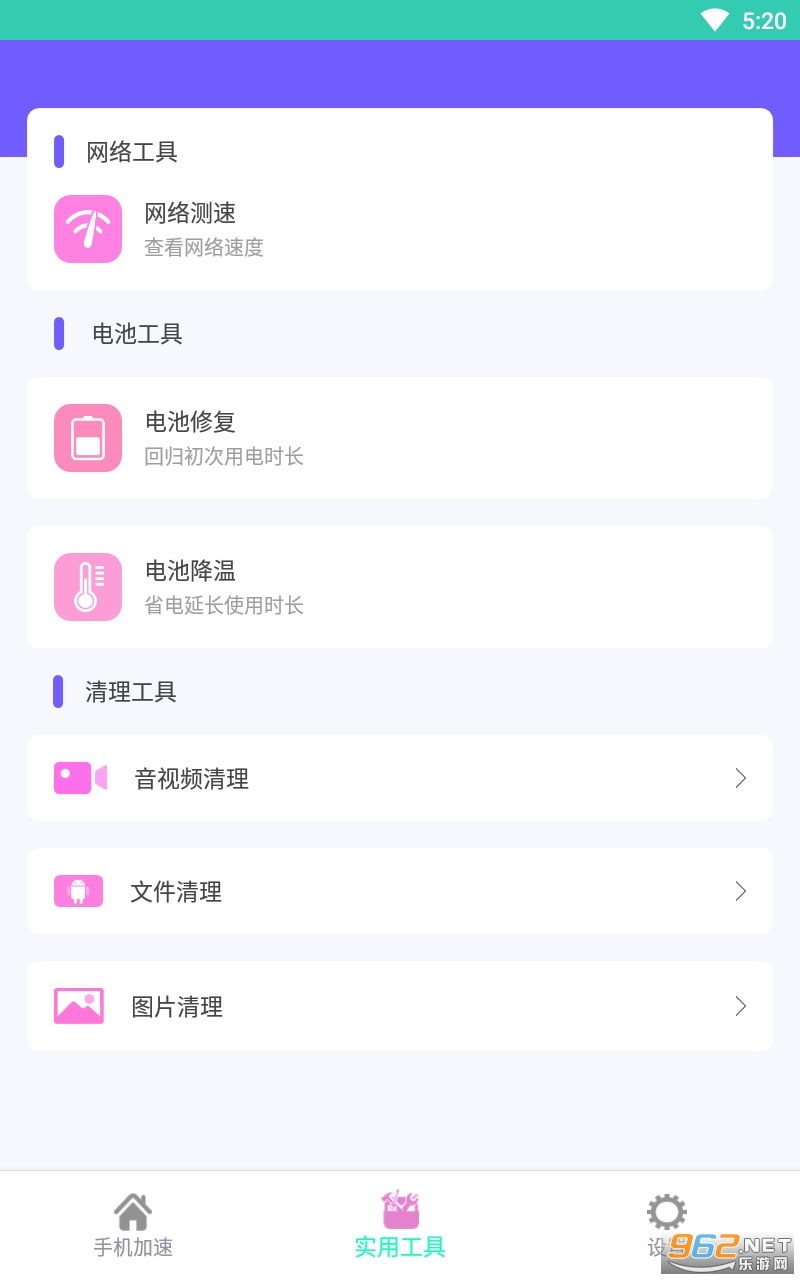The height and width of the screenshot is (1280, 800).
Task: Open 音视频清理 audio video cleanup
Action: pos(399,778)
